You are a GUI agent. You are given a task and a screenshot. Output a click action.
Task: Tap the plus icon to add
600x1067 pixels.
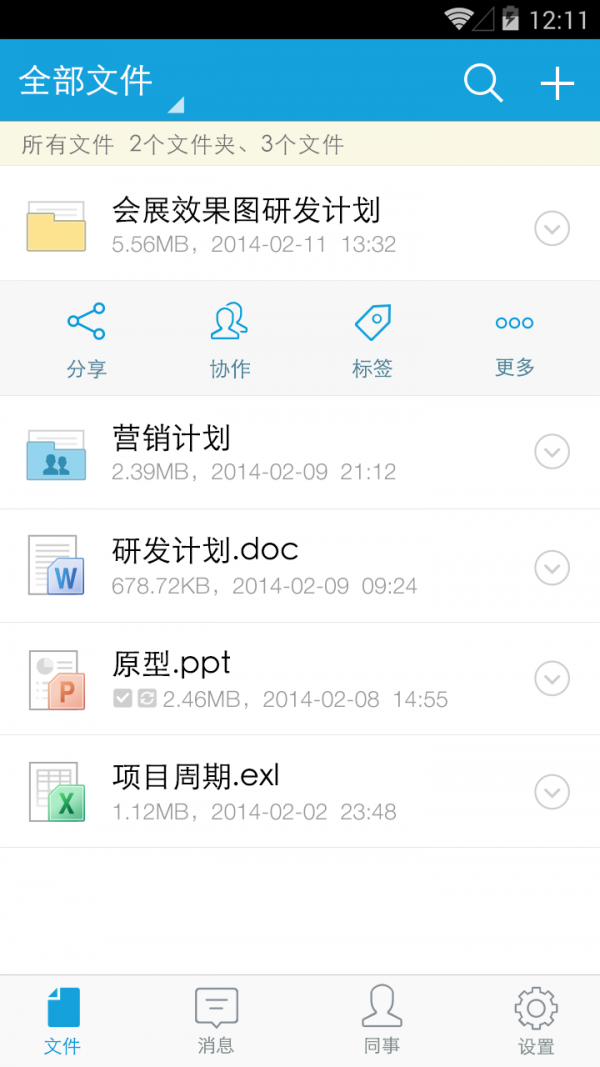(x=557, y=82)
